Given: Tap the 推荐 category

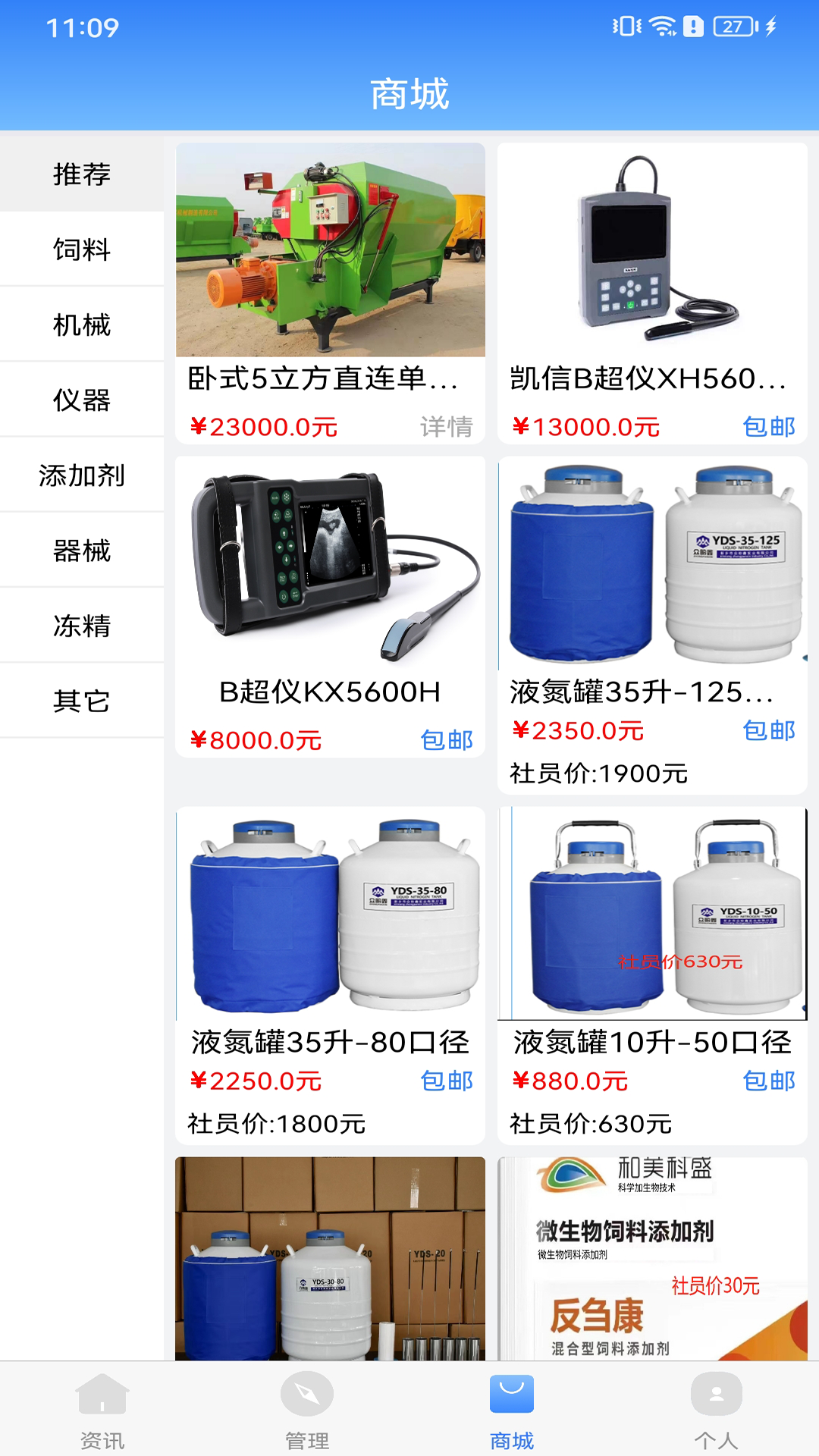Looking at the screenshot, I should click(82, 174).
